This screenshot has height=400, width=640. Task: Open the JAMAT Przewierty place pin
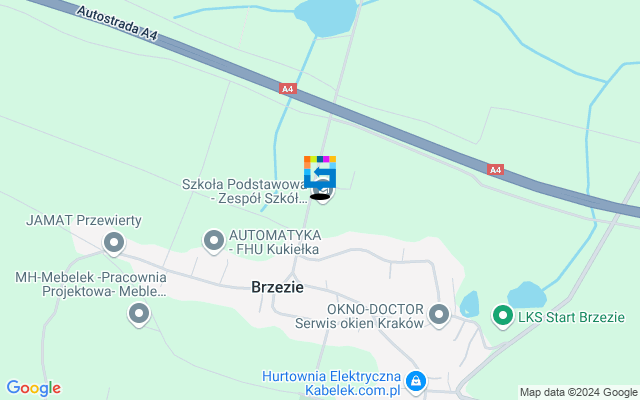coord(114,241)
